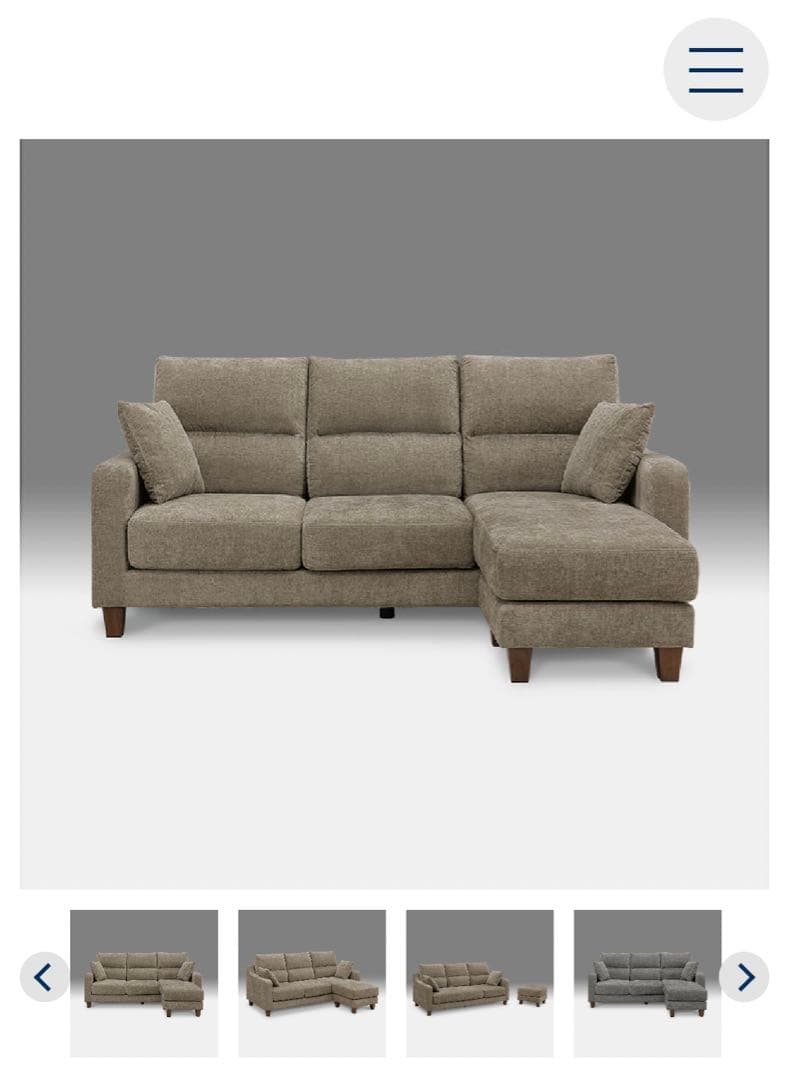Show previous thumbnails with left arrow
790x1080 pixels.
(x=44, y=977)
